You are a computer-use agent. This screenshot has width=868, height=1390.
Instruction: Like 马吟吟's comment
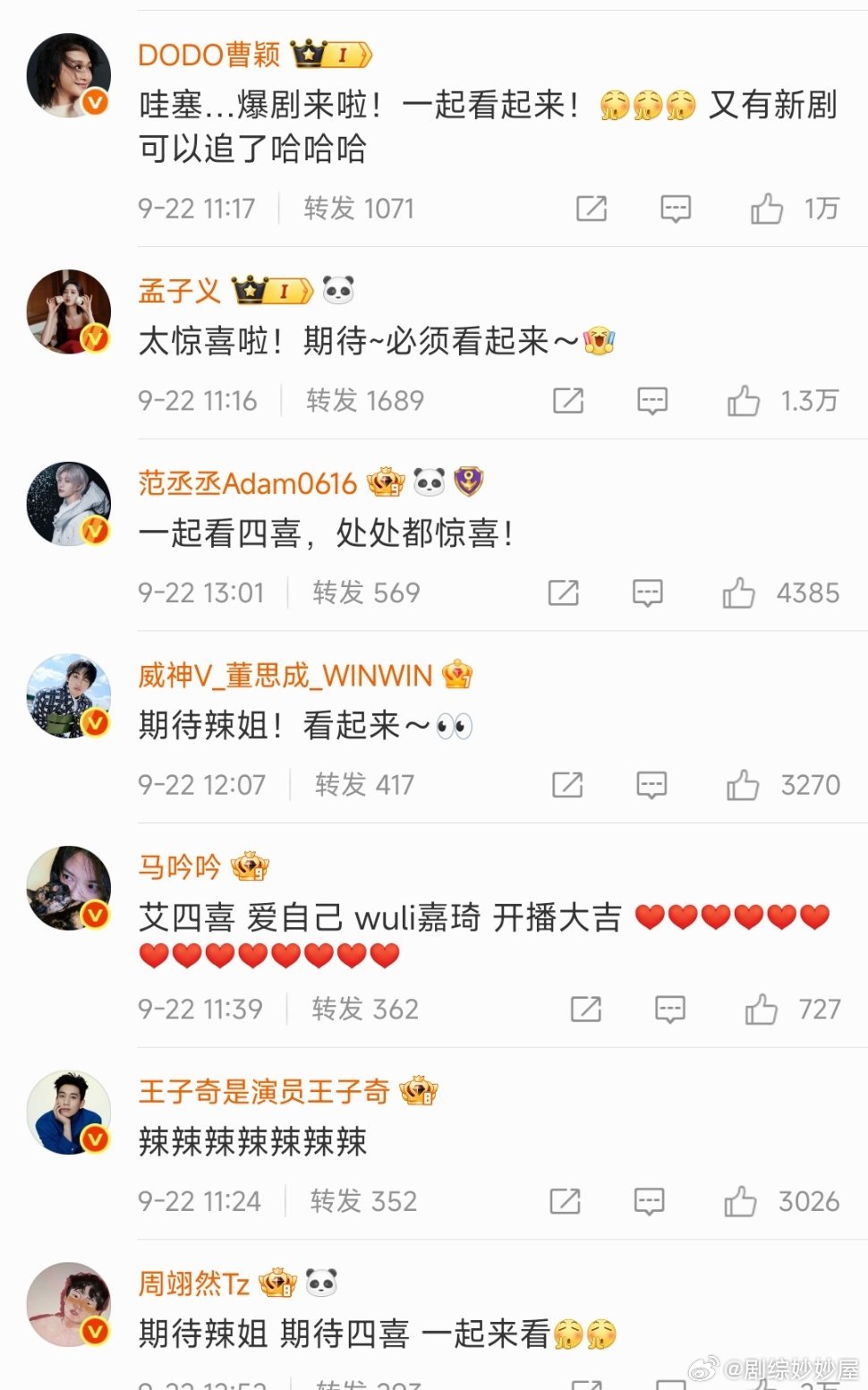[761, 1010]
